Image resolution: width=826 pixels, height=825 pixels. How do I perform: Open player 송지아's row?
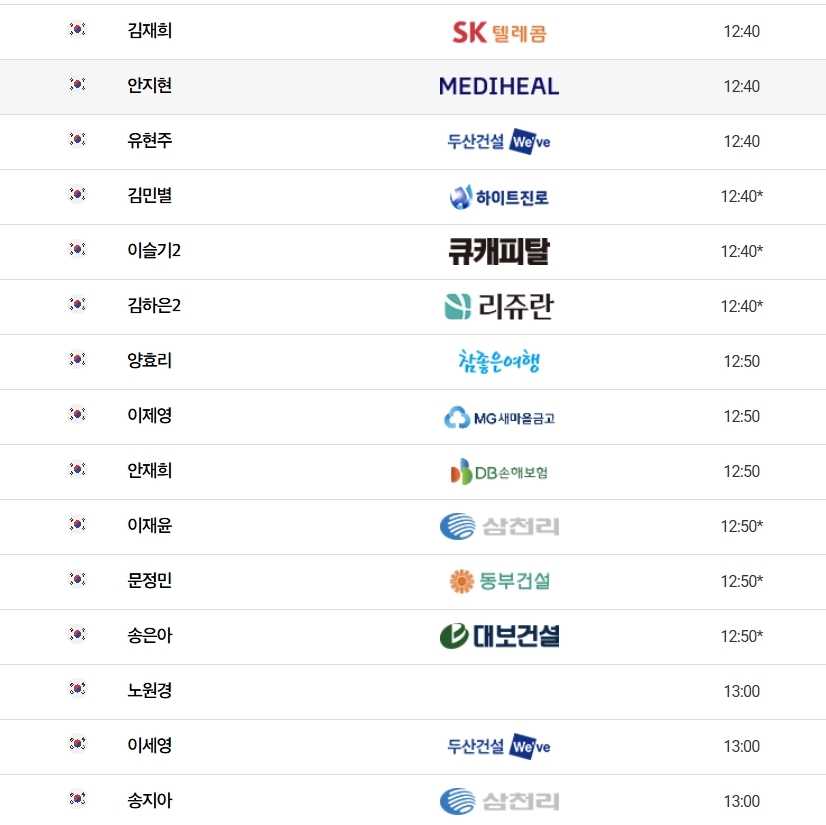(150, 801)
